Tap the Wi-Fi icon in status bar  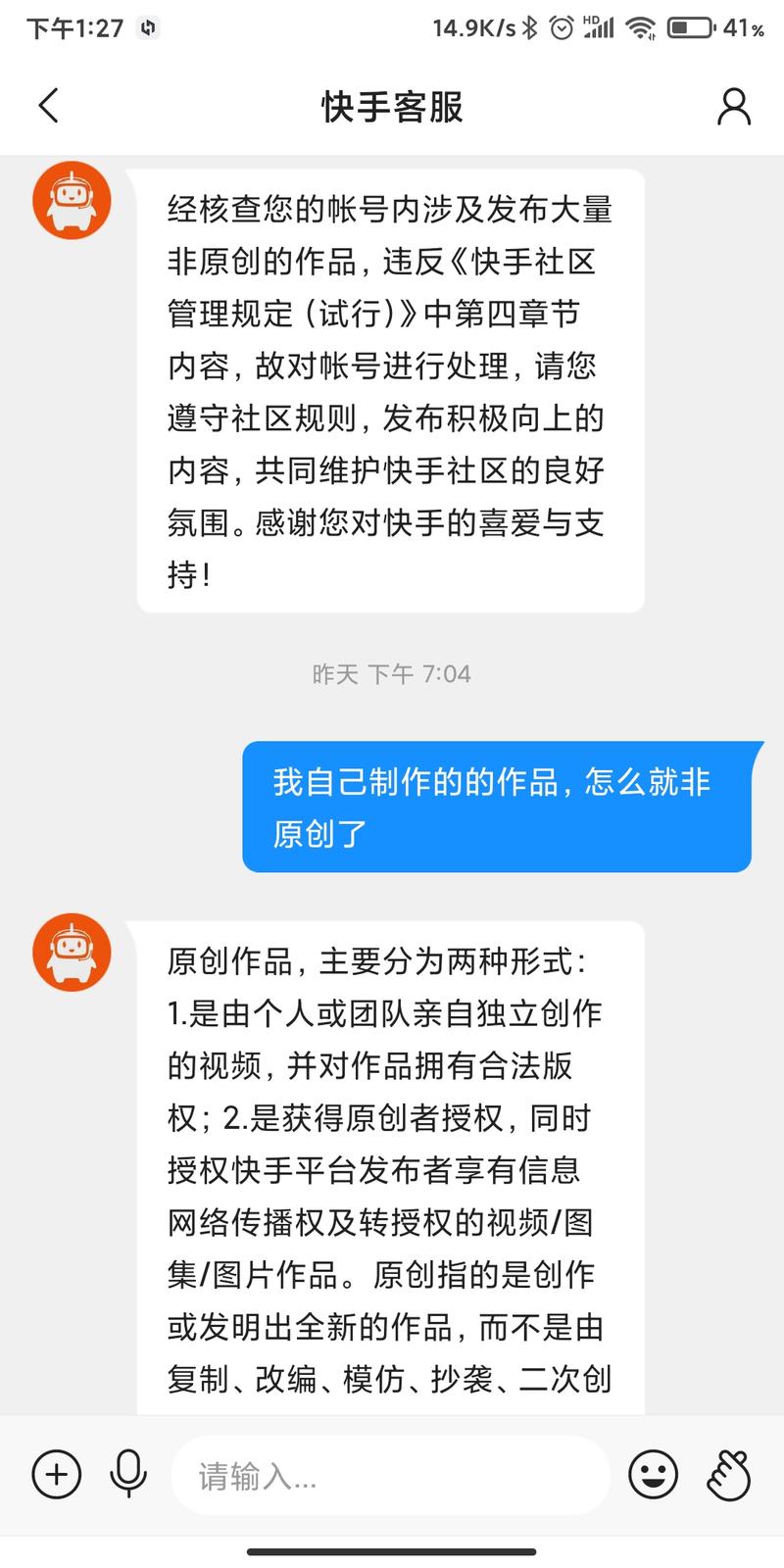click(x=642, y=28)
